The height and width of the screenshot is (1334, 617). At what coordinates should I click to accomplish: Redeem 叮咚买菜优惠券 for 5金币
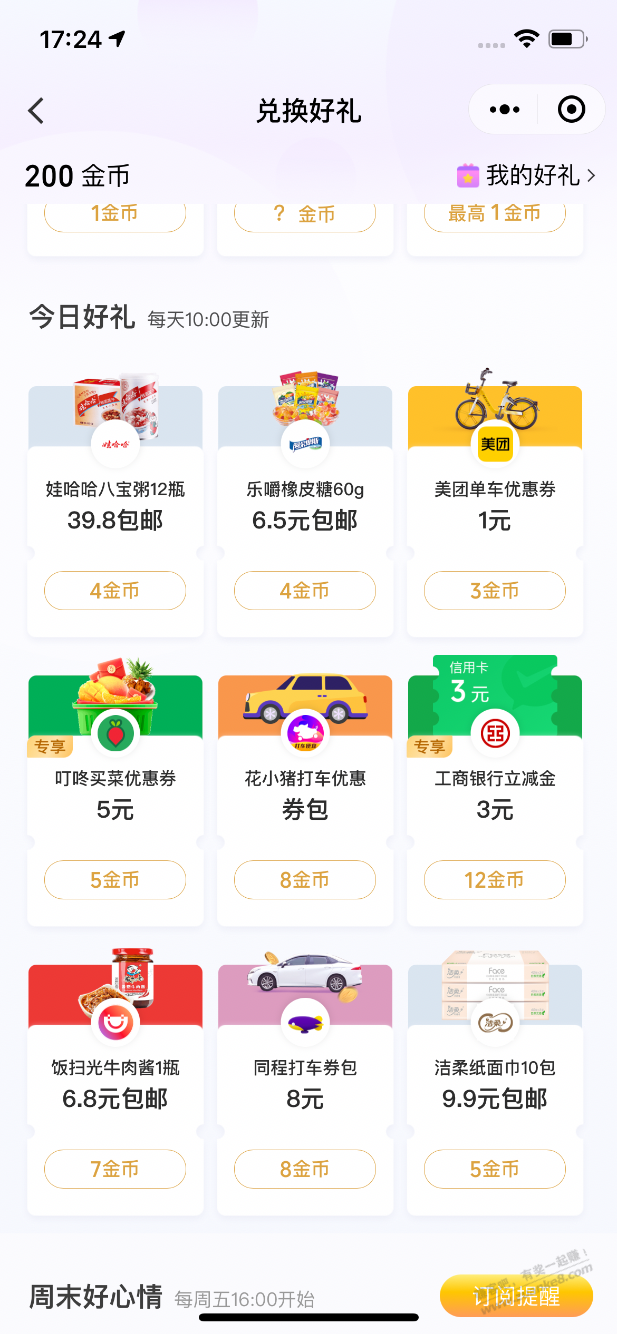pyautogui.click(x=115, y=880)
